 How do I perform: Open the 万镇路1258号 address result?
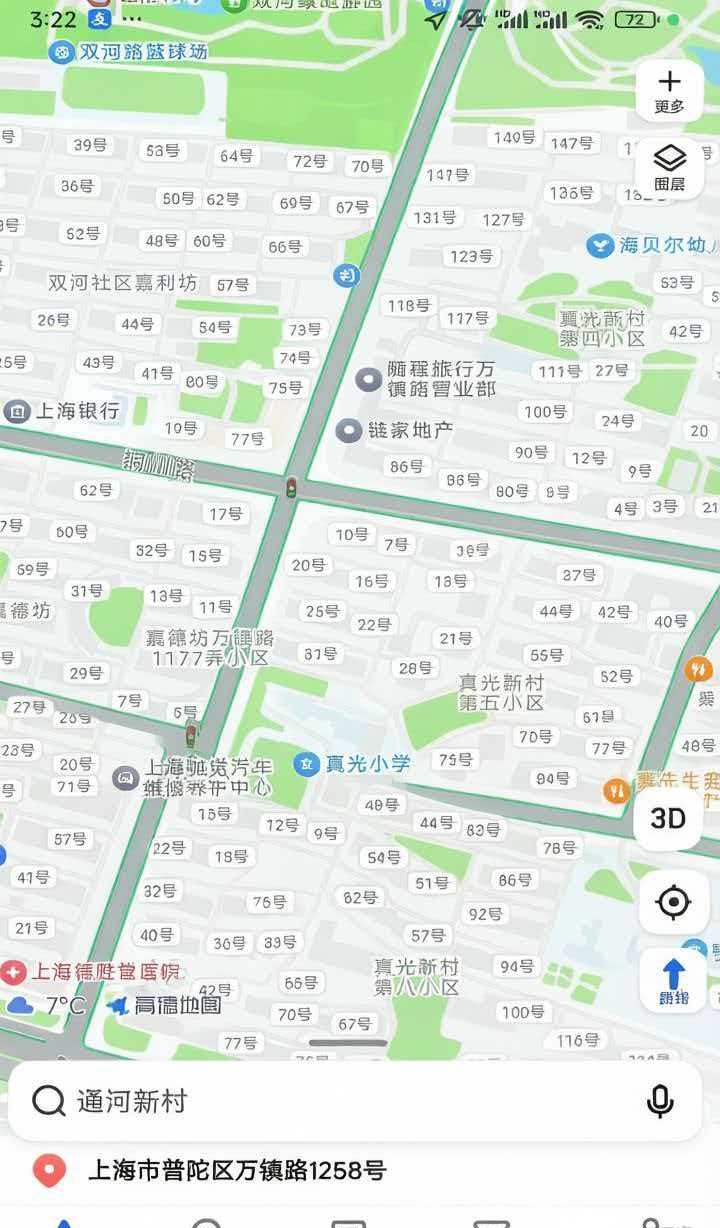click(236, 1170)
